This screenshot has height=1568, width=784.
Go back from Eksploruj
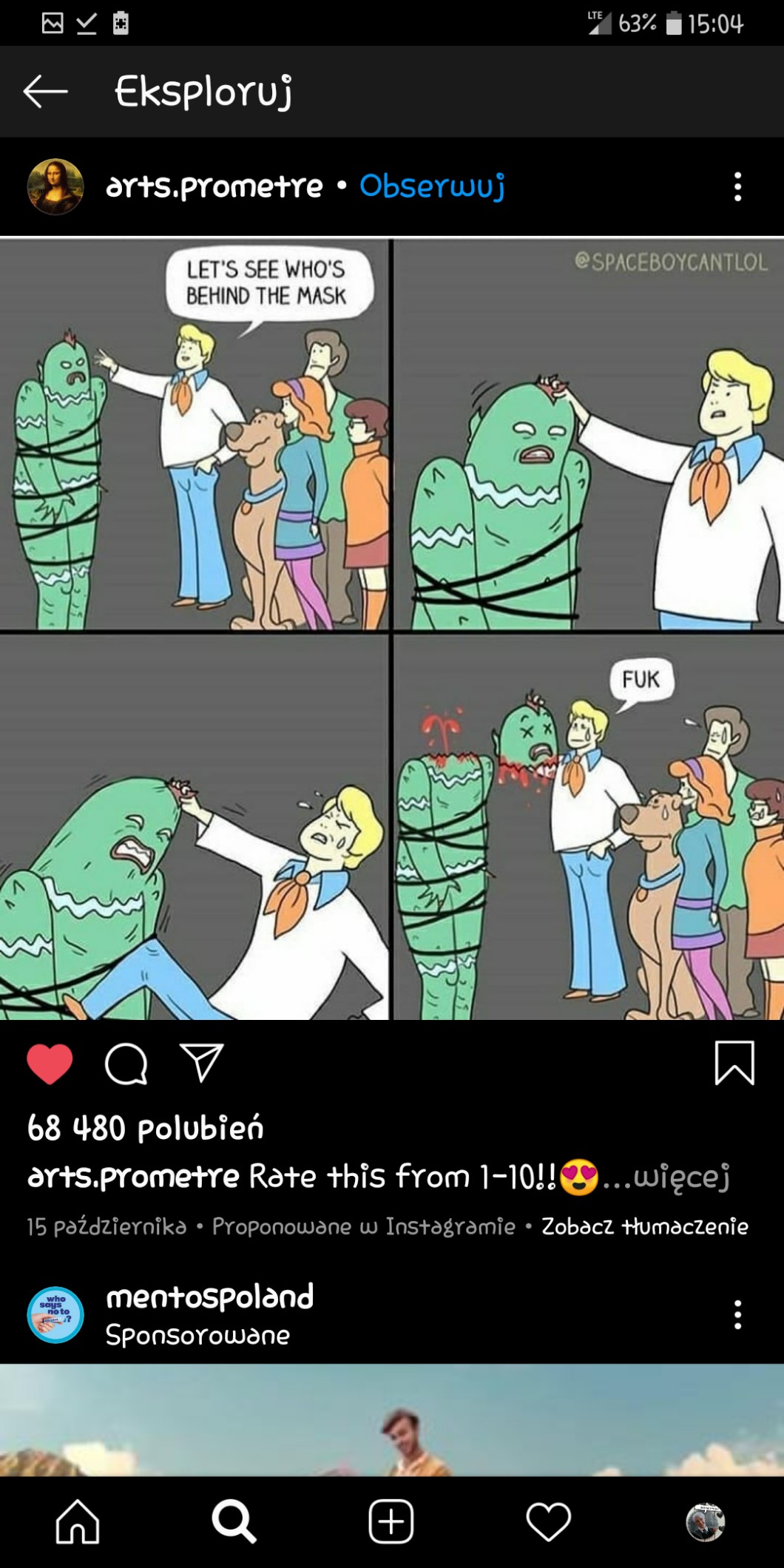[x=46, y=92]
